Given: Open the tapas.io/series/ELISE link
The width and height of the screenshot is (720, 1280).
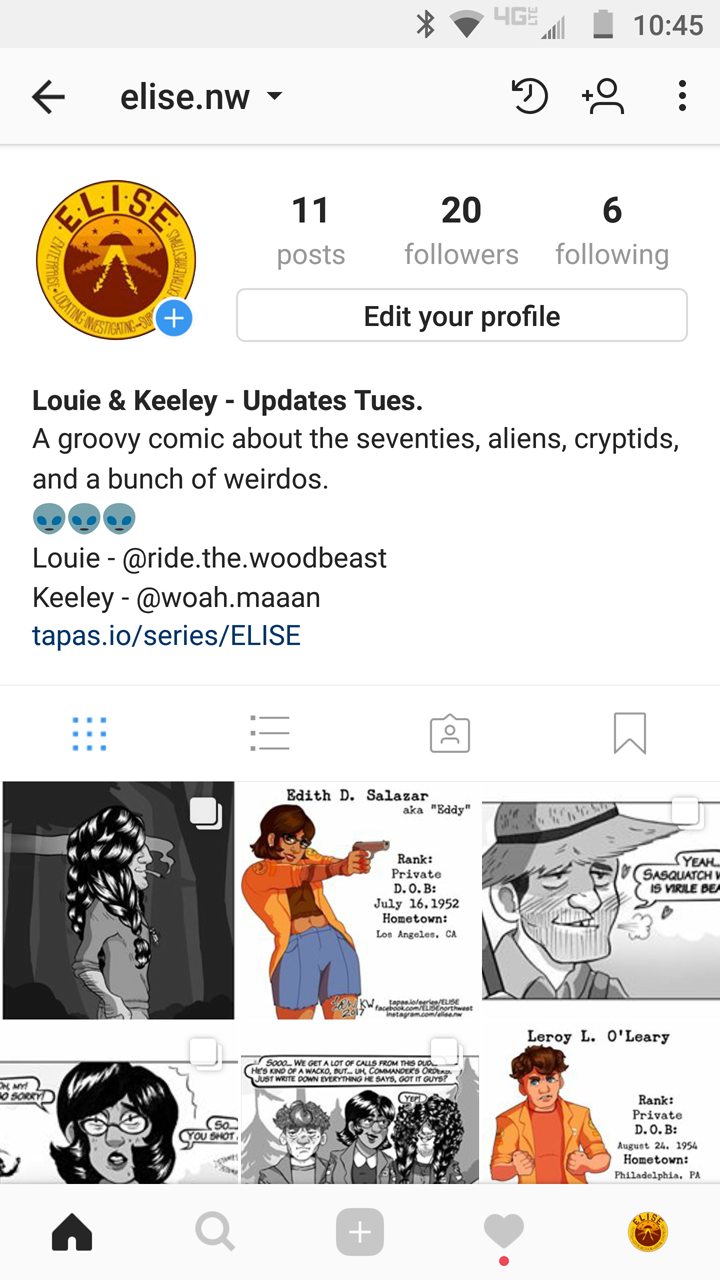Looking at the screenshot, I should [166, 635].
